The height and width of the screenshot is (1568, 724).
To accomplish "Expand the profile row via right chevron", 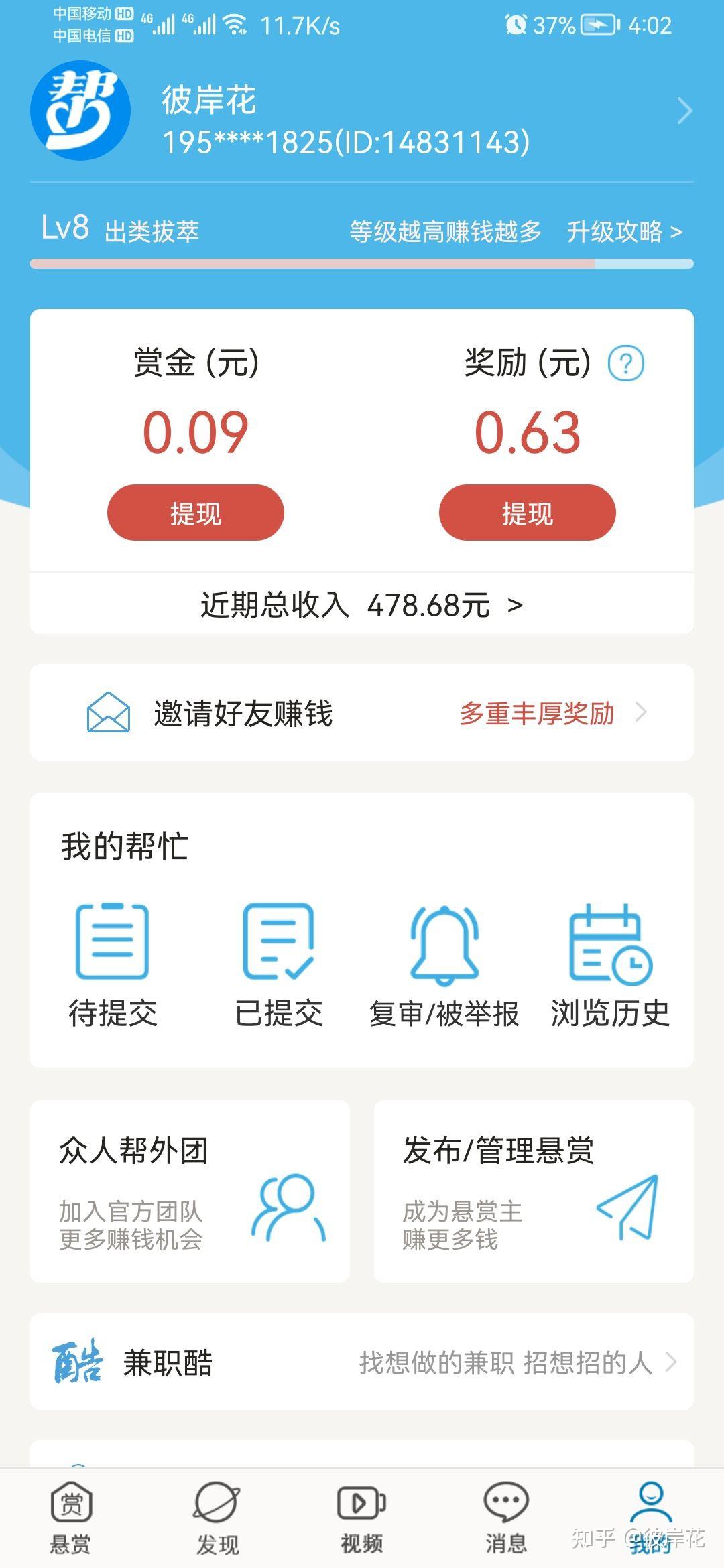I will (684, 111).
